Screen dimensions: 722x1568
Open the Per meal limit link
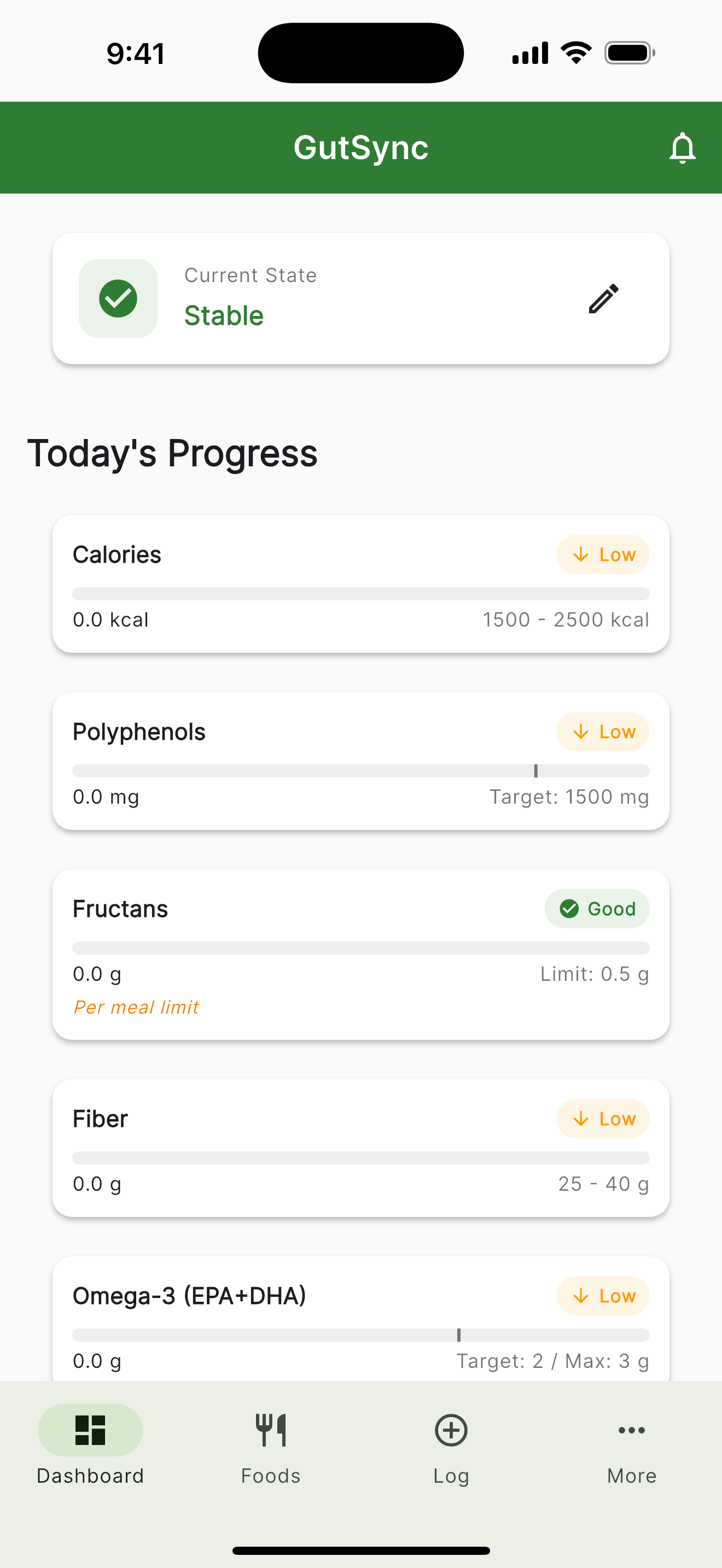136,1007
